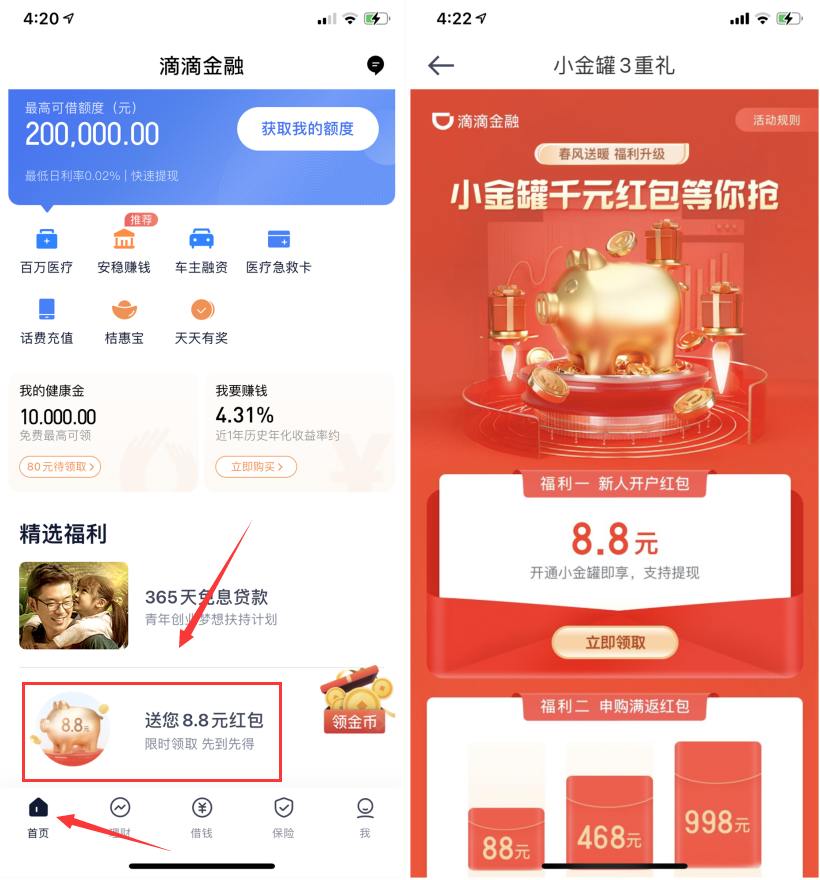
Task: Open 安稳赚钱 service
Action: pos(124,250)
